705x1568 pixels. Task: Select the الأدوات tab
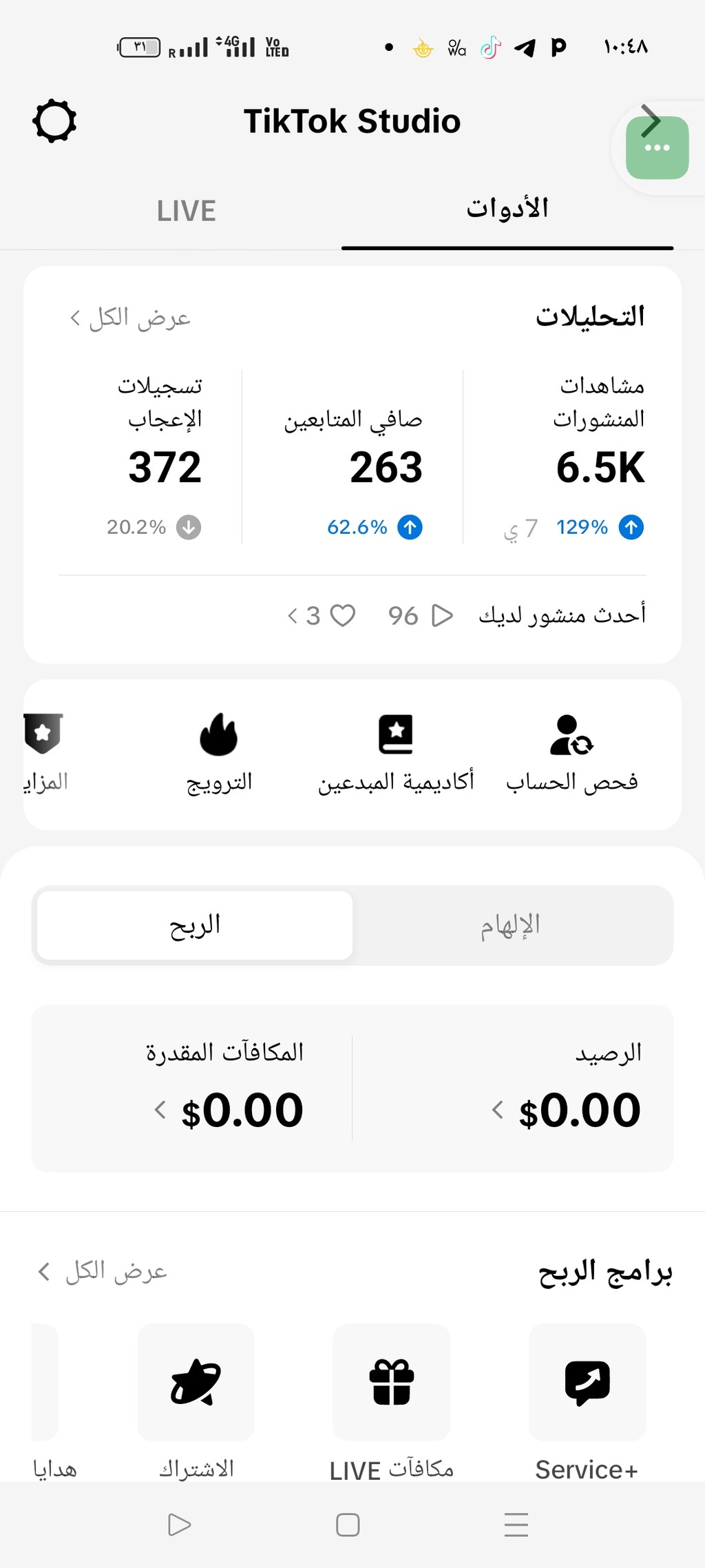pos(507,209)
